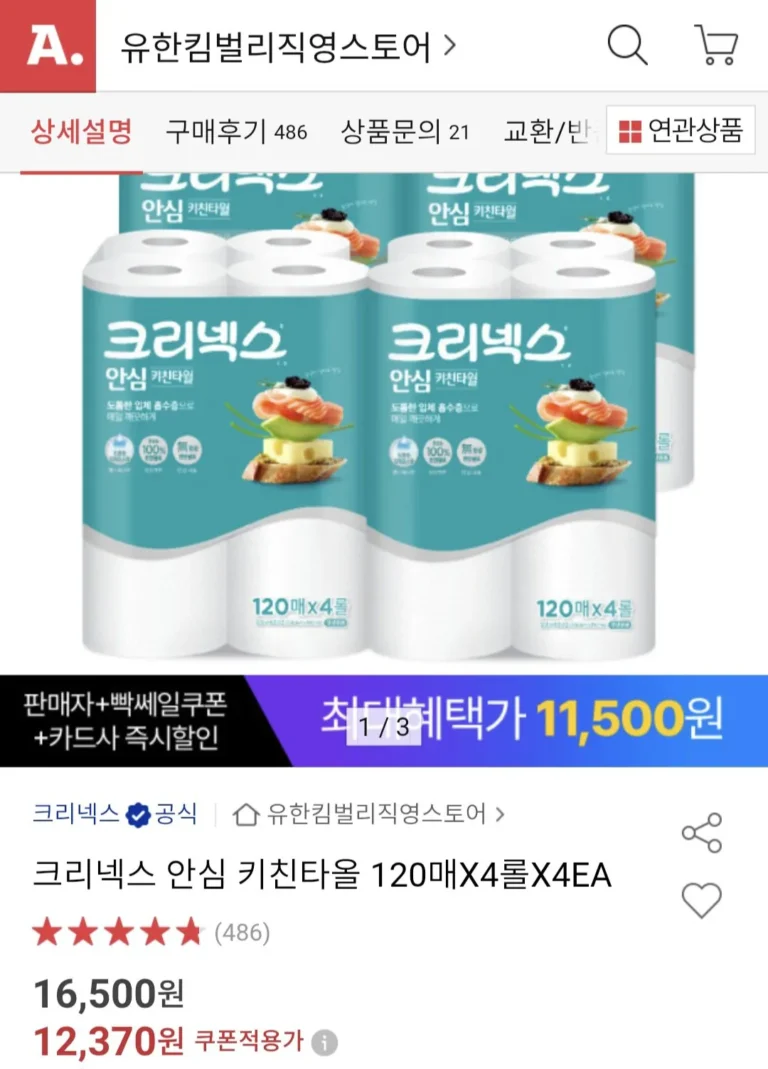Viewport: 768px width, 1069px height.
Task: Visit 유한킴벌리직영스토어 from the home icon link
Action: [368, 814]
